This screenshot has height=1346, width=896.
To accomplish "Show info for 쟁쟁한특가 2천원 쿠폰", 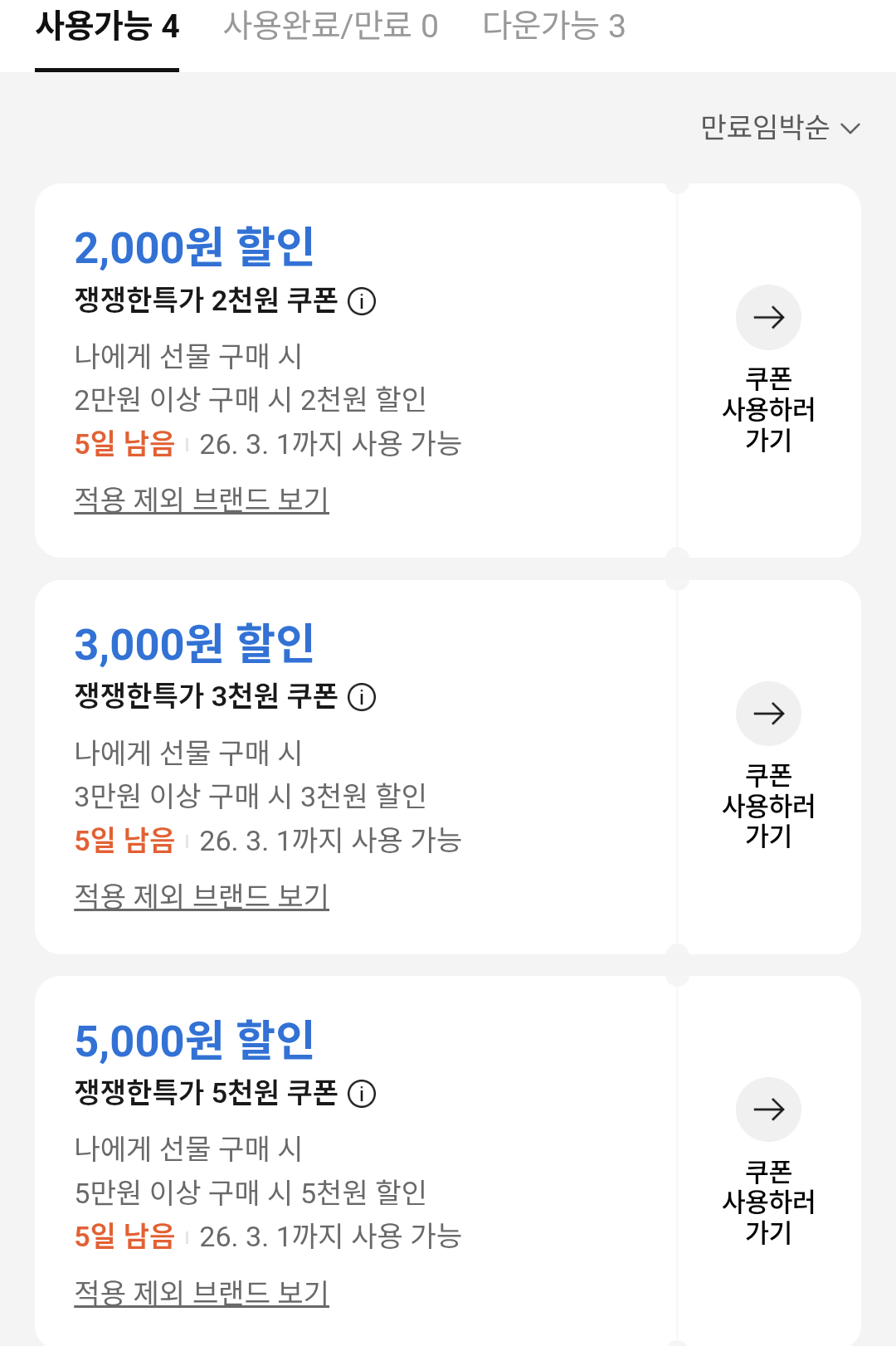I will (362, 300).
